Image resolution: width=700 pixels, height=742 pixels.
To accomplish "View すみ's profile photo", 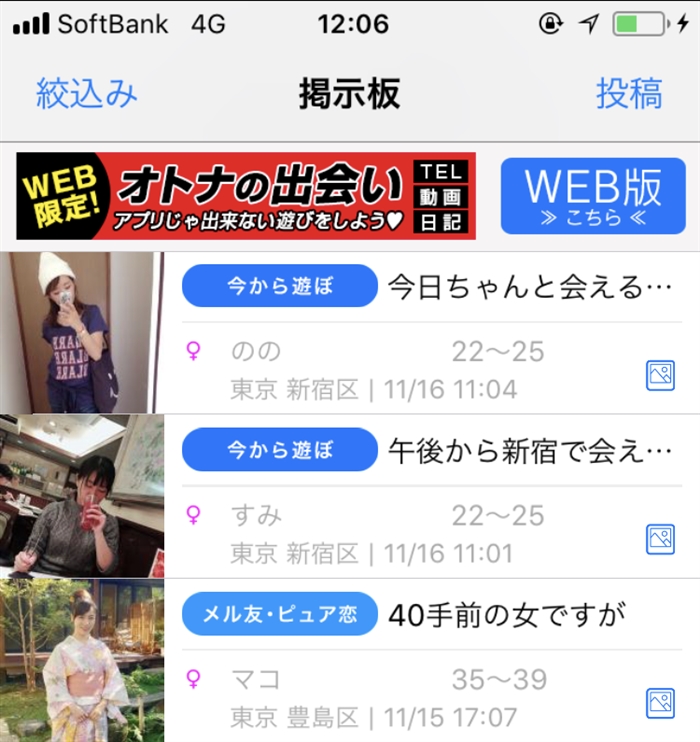I will pos(82,497).
